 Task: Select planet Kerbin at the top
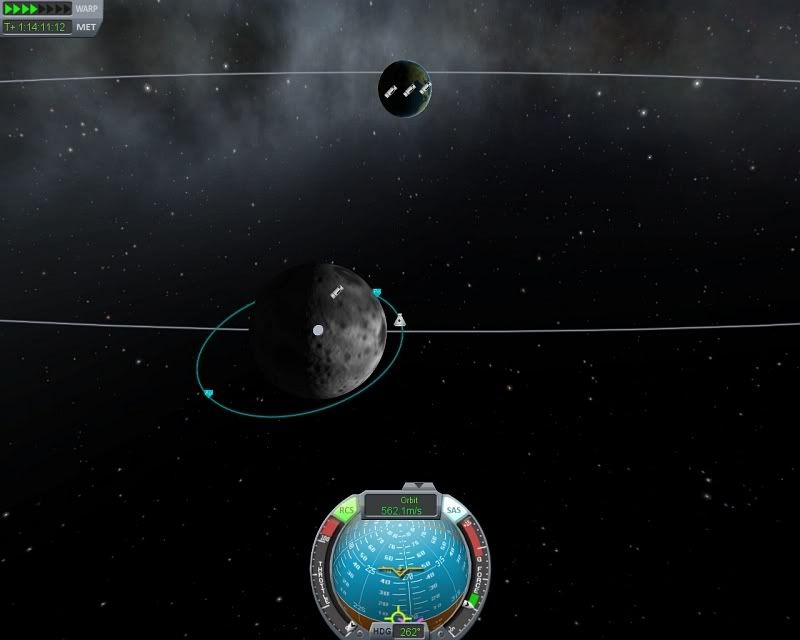point(404,90)
